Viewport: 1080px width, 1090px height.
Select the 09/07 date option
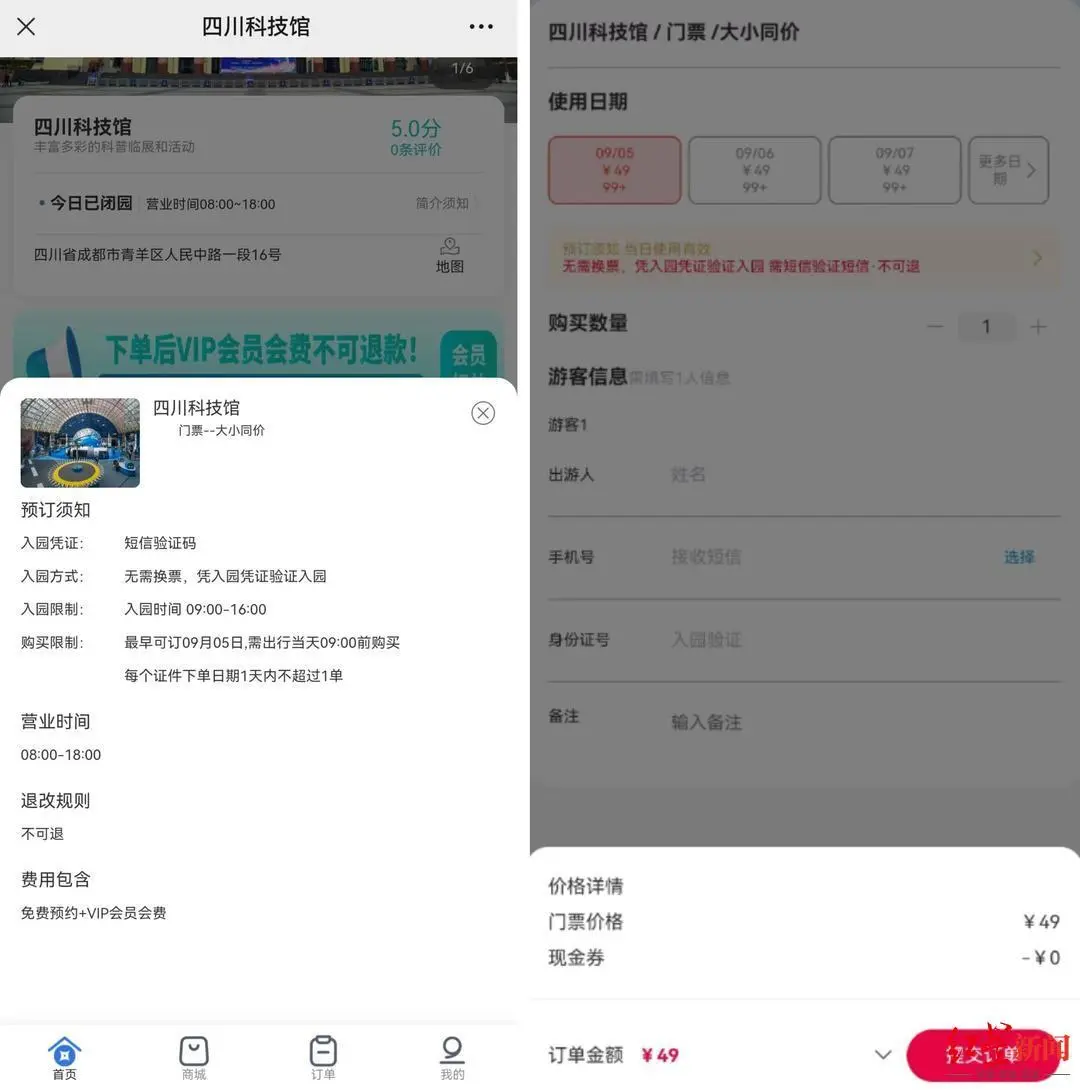pos(894,170)
